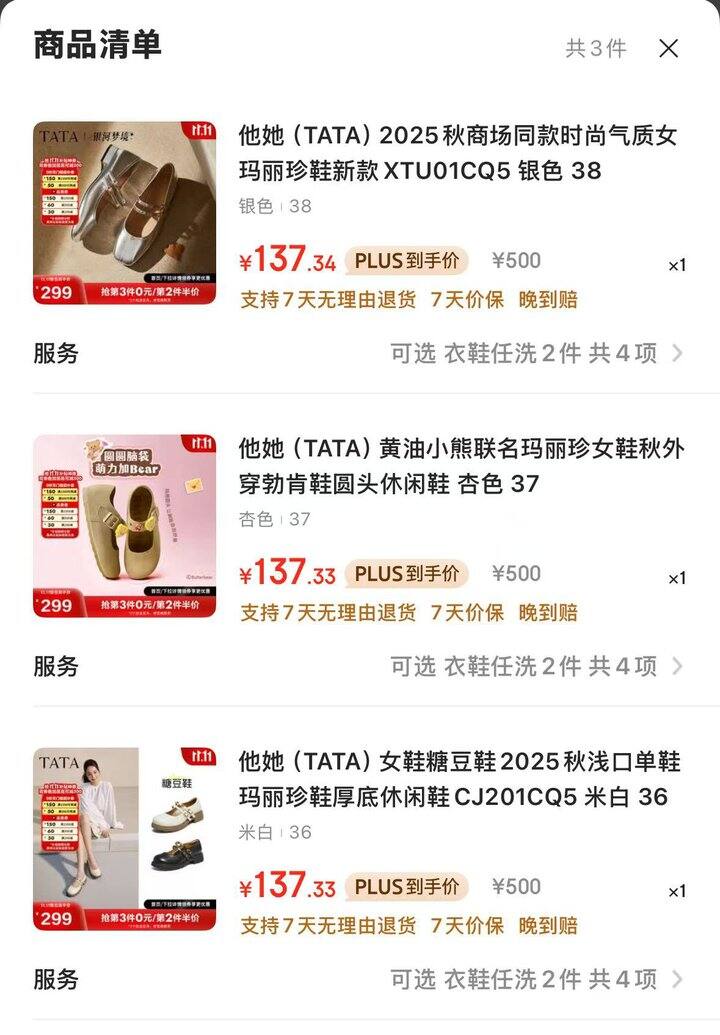View the XTU01CQ5 银色 38 product title
This screenshot has width=720, height=1035.
(458, 153)
